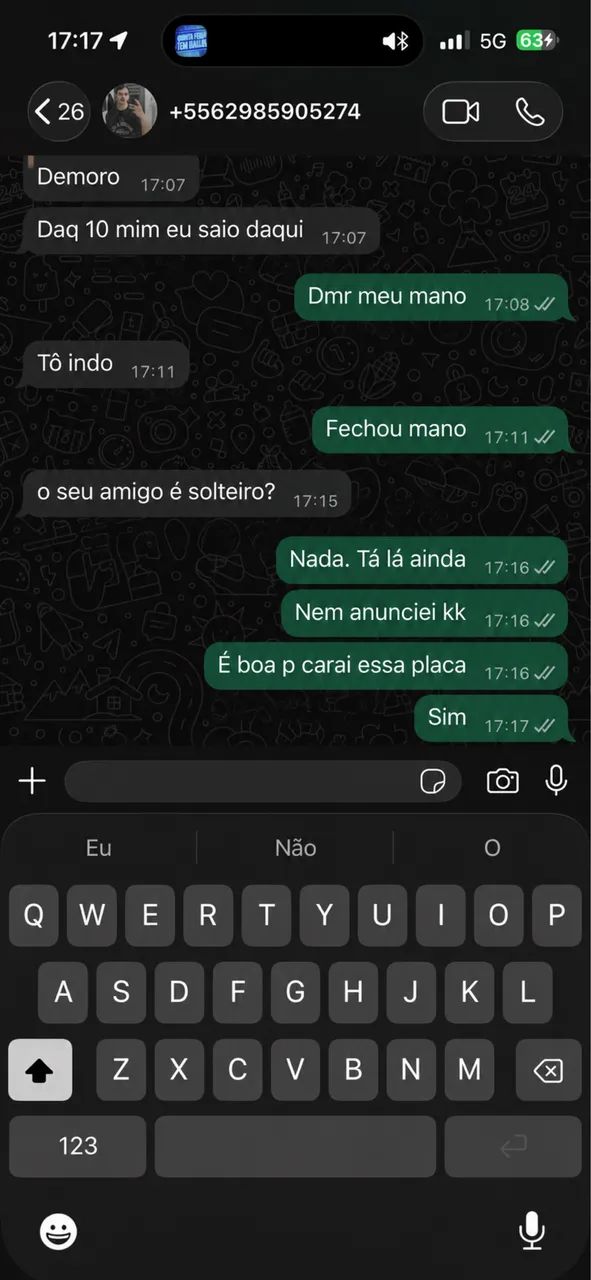Image resolution: width=591 pixels, height=1280 pixels.
Task: Open the attachment plus menu
Action: pyautogui.click(x=32, y=781)
